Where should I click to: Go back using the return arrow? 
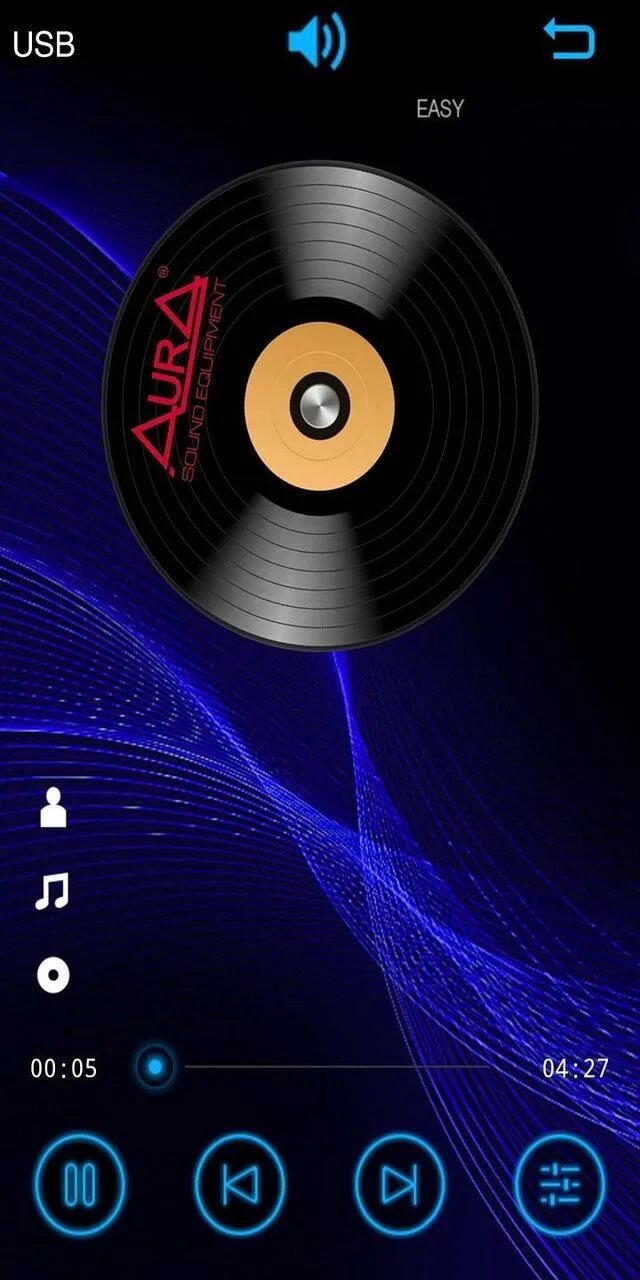[569, 40]
